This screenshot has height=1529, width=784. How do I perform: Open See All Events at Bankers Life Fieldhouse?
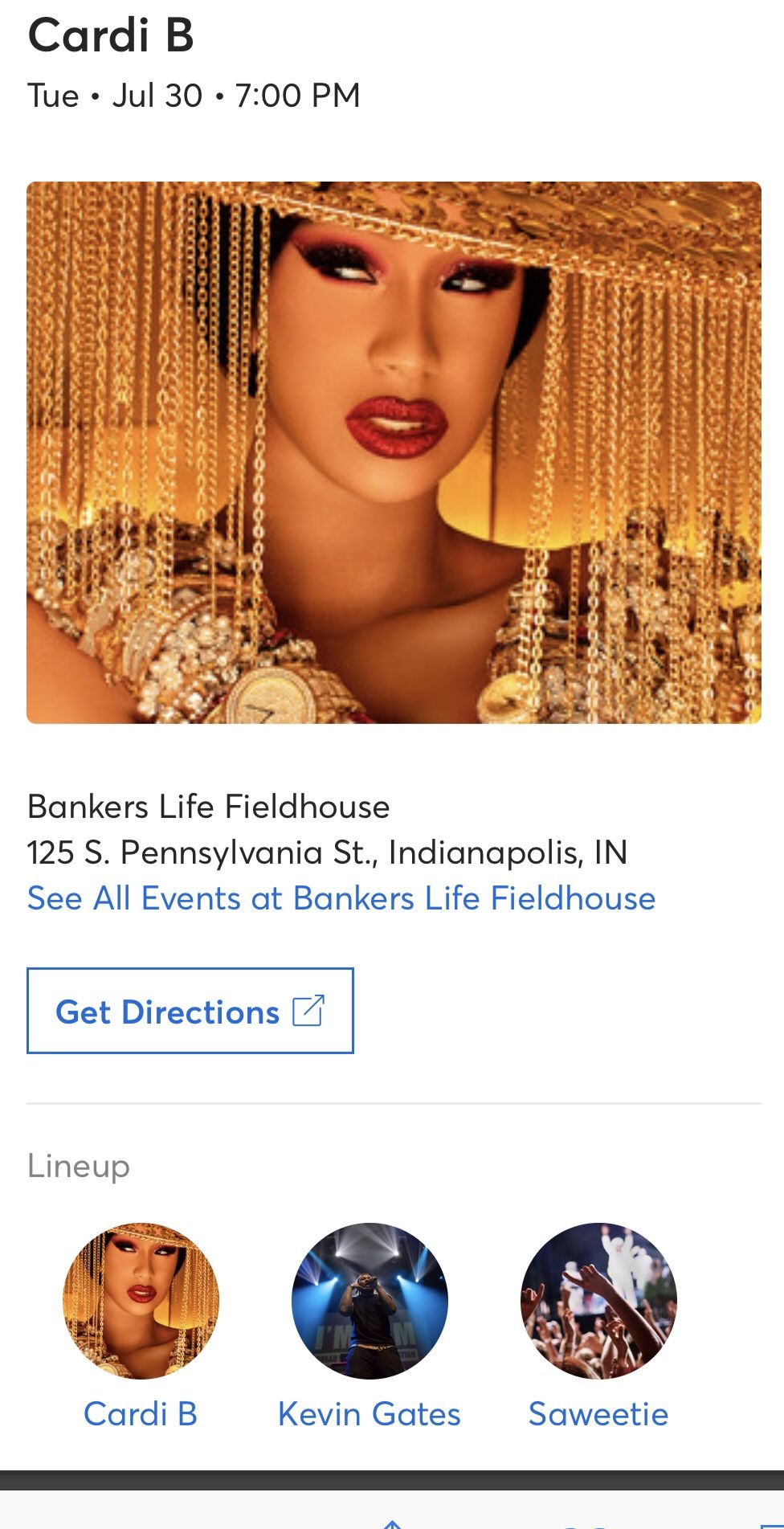click(x=341, y=897)
